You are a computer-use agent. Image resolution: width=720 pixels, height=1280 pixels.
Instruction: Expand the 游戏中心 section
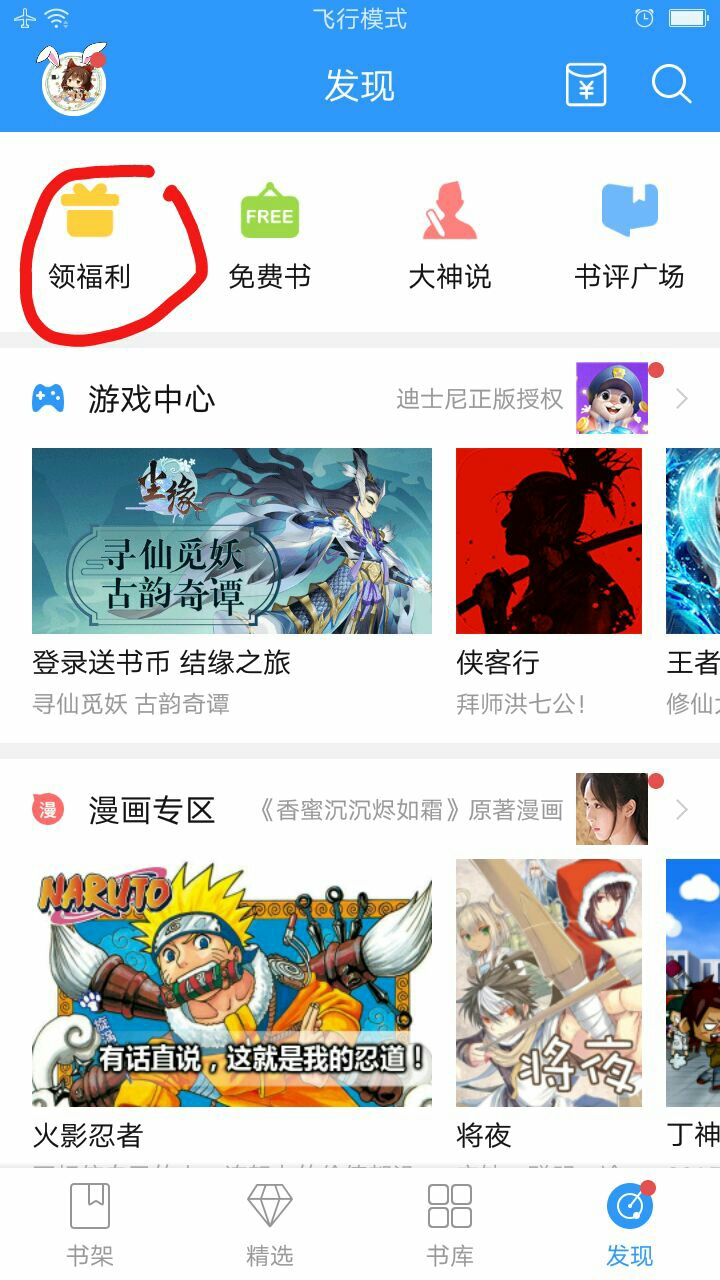point(682,399)
